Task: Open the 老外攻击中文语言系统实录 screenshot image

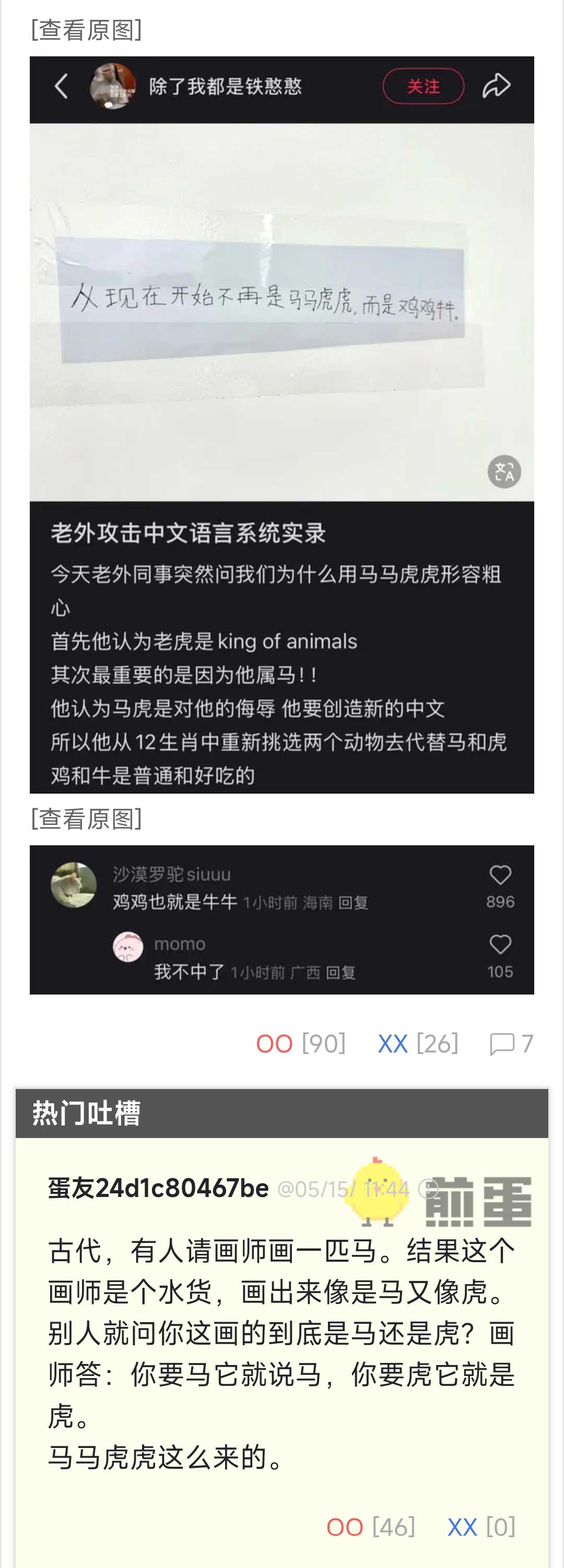Action: click(x=282, y=424)
